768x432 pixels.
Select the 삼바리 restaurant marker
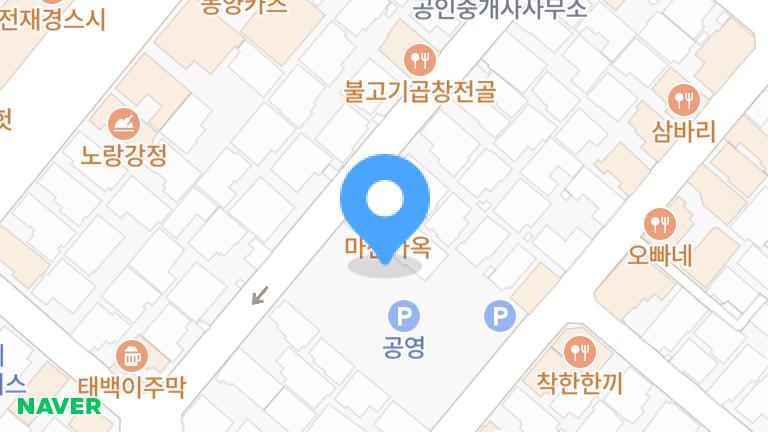pos(684,99)
